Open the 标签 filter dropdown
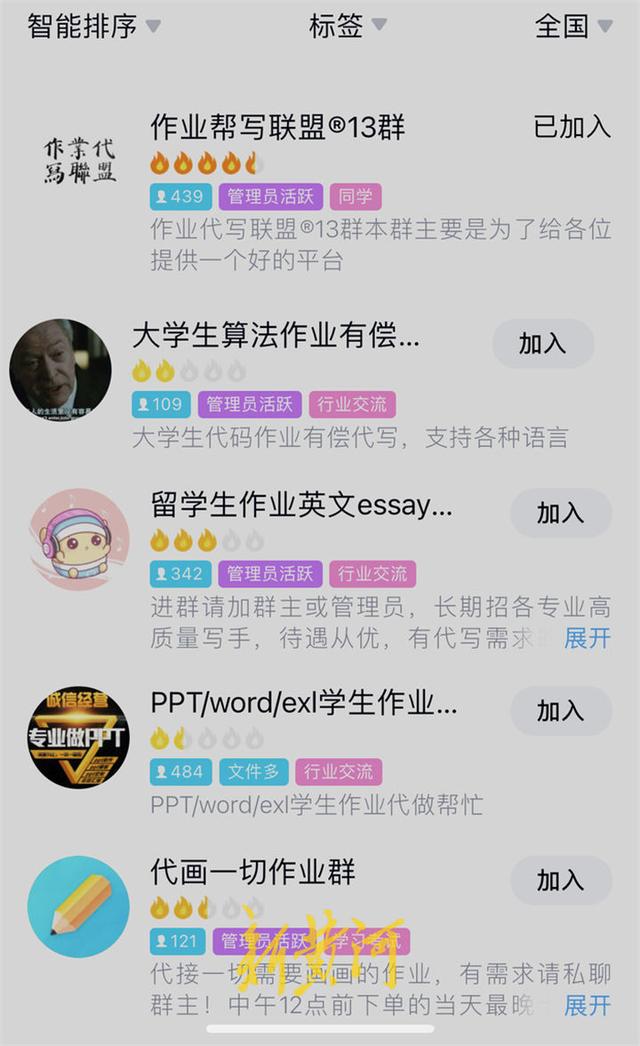 [347, 26]
